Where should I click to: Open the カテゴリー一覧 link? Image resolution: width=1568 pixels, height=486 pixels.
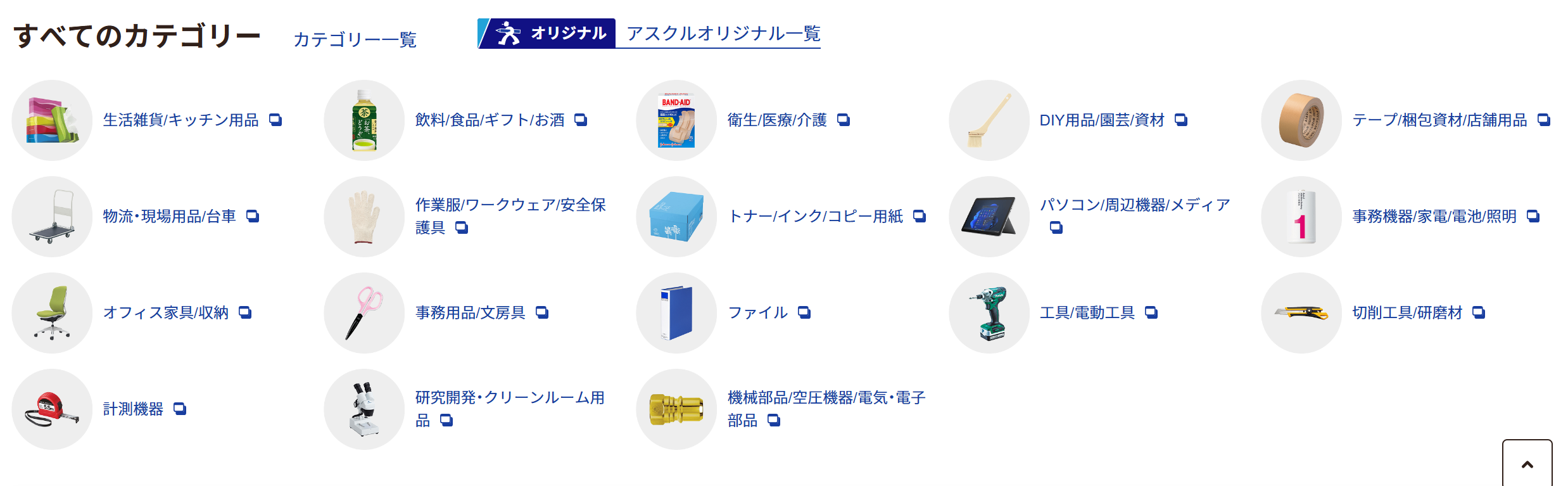355,39
